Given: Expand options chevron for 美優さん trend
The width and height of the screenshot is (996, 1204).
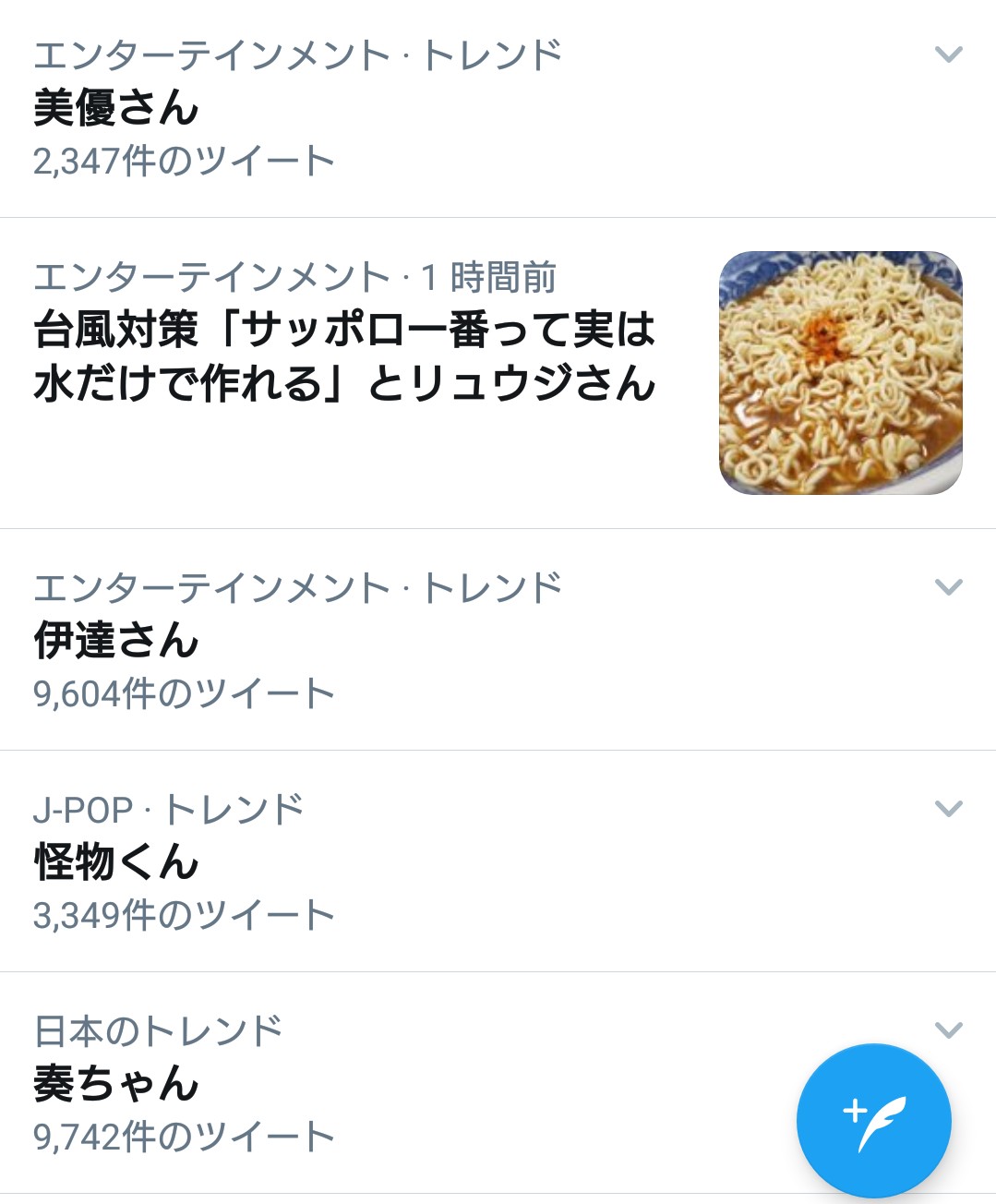Looking at the screenshot, I should pos(949,54).
